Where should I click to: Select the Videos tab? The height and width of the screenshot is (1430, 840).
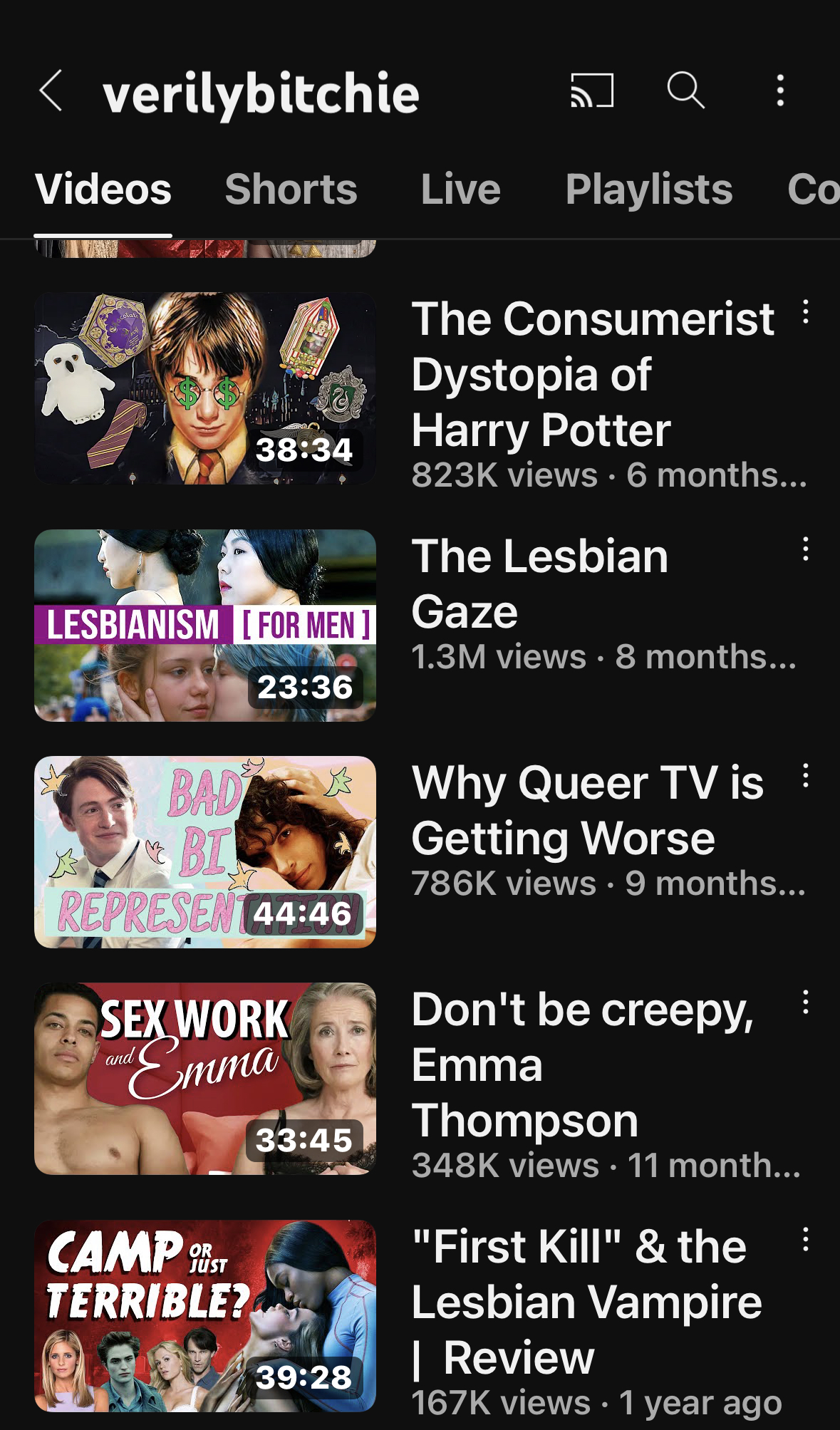103,190
